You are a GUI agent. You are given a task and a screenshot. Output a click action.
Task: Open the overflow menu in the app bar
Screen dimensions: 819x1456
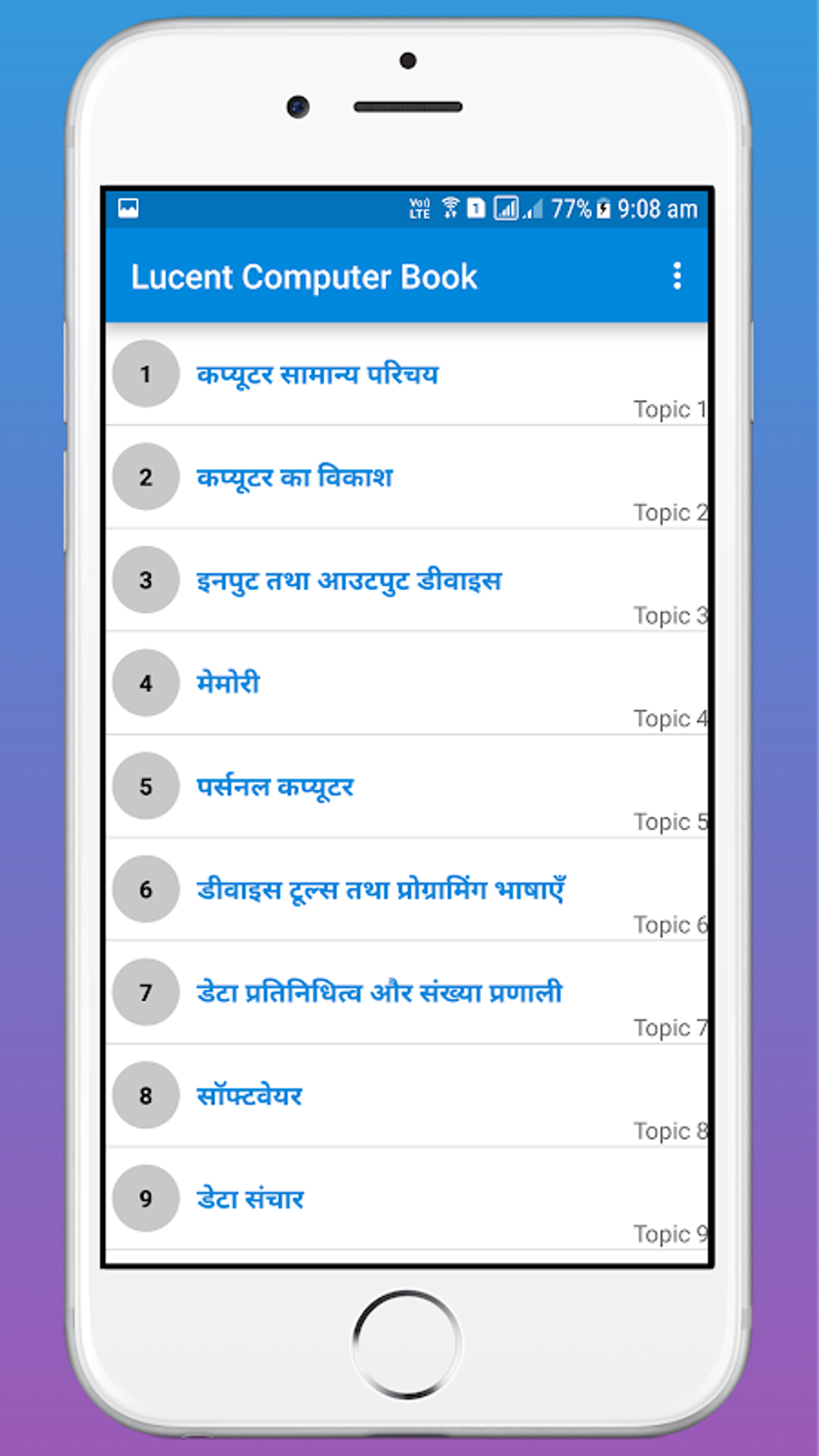(678, 276)
